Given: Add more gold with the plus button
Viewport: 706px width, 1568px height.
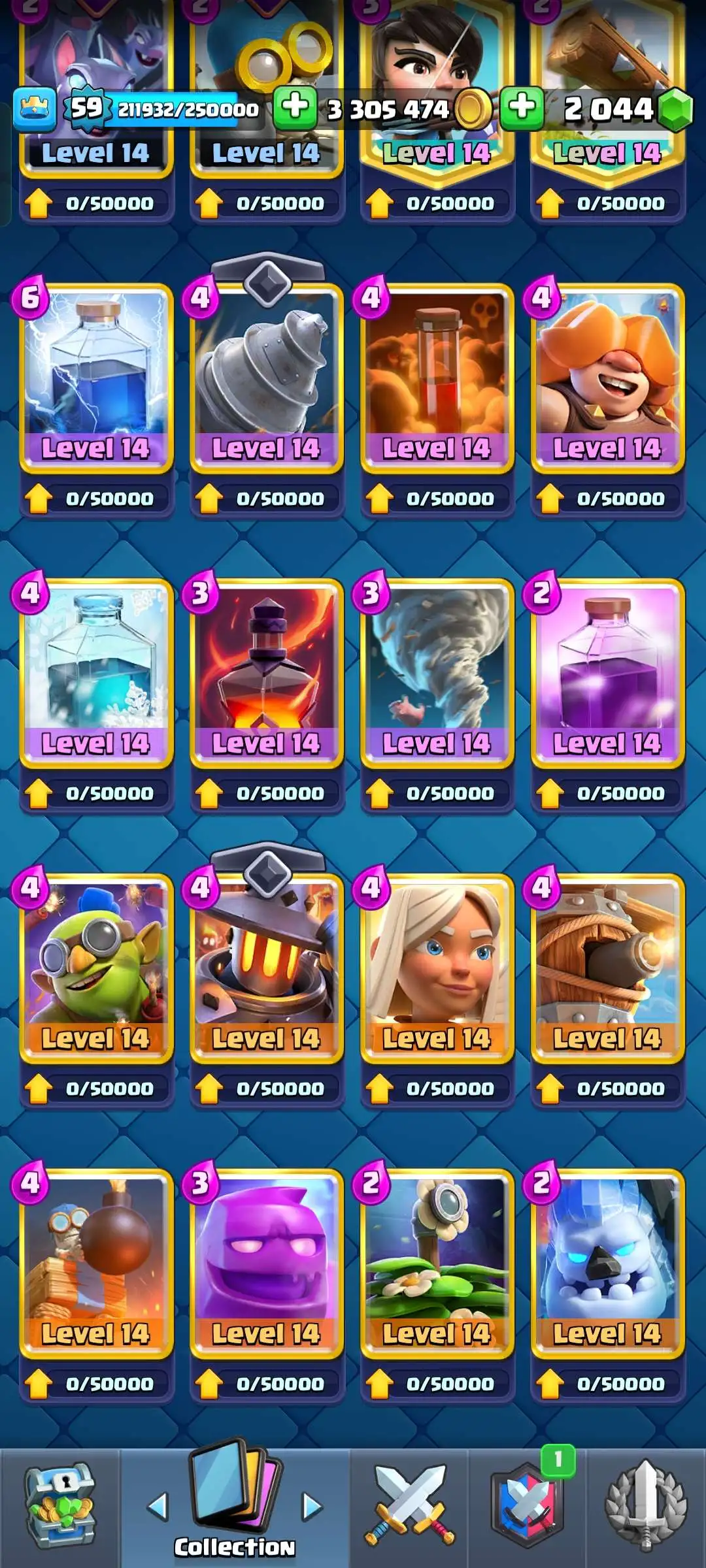Looking at the screenshot, I should click(x=295, y=108).
